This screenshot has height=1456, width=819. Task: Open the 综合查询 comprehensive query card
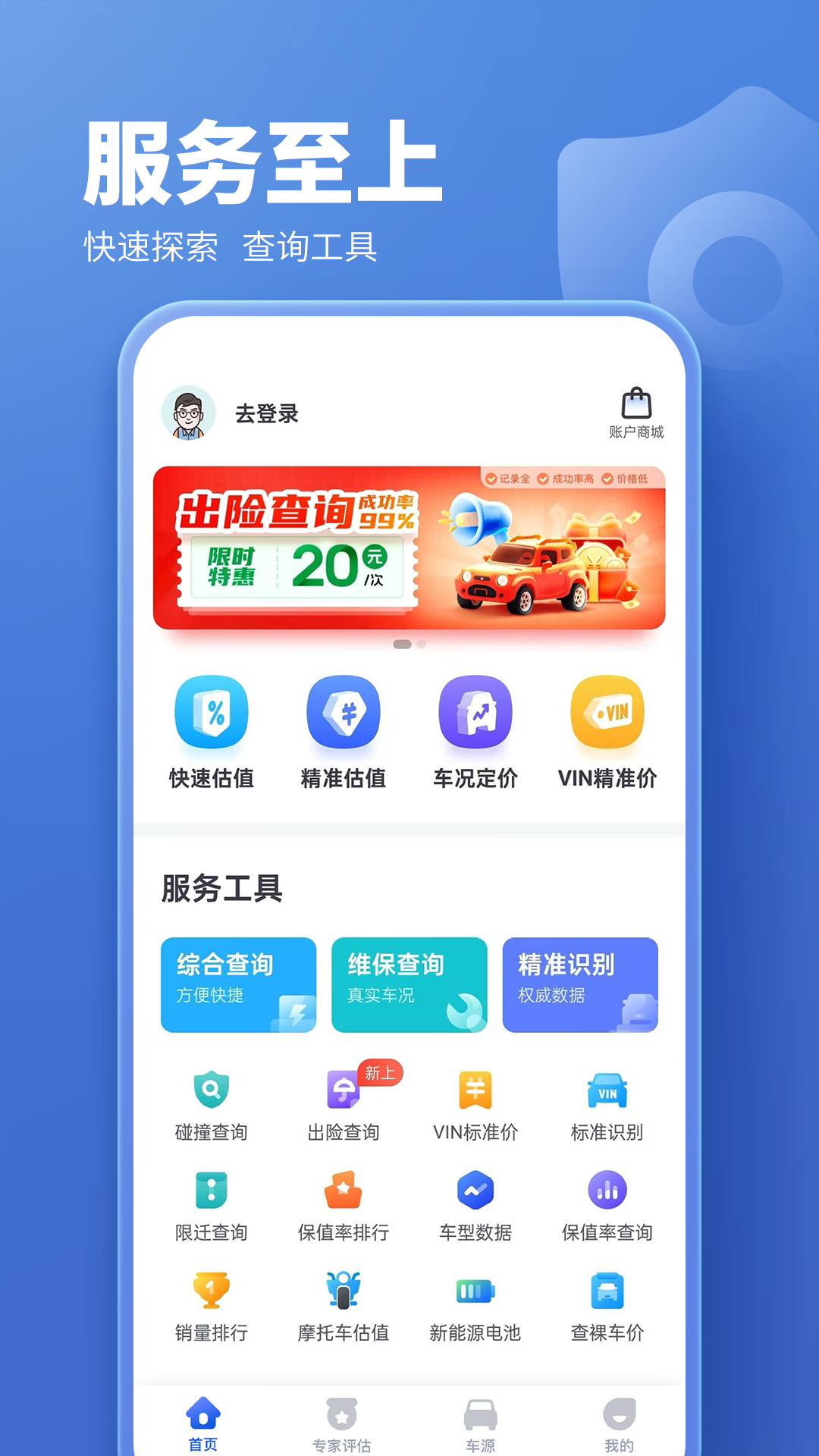click(x=238, y=984)
